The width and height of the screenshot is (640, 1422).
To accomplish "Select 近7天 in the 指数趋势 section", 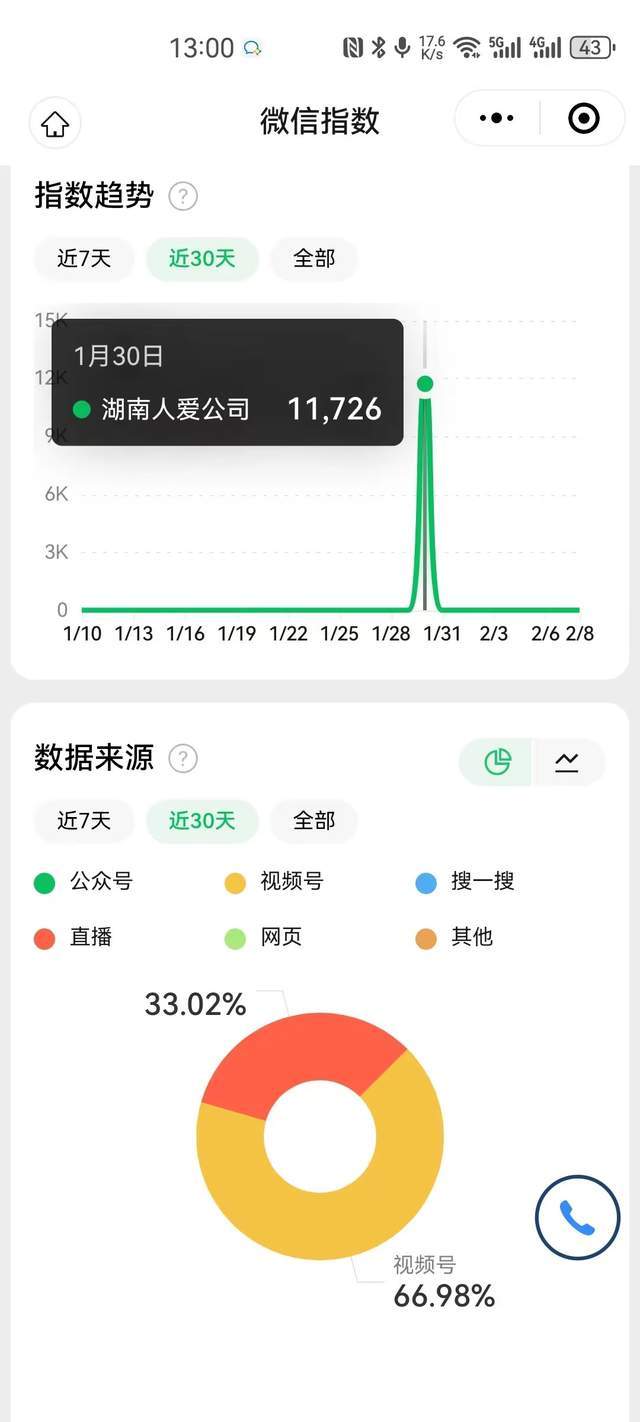I will (x=84, y=259).
